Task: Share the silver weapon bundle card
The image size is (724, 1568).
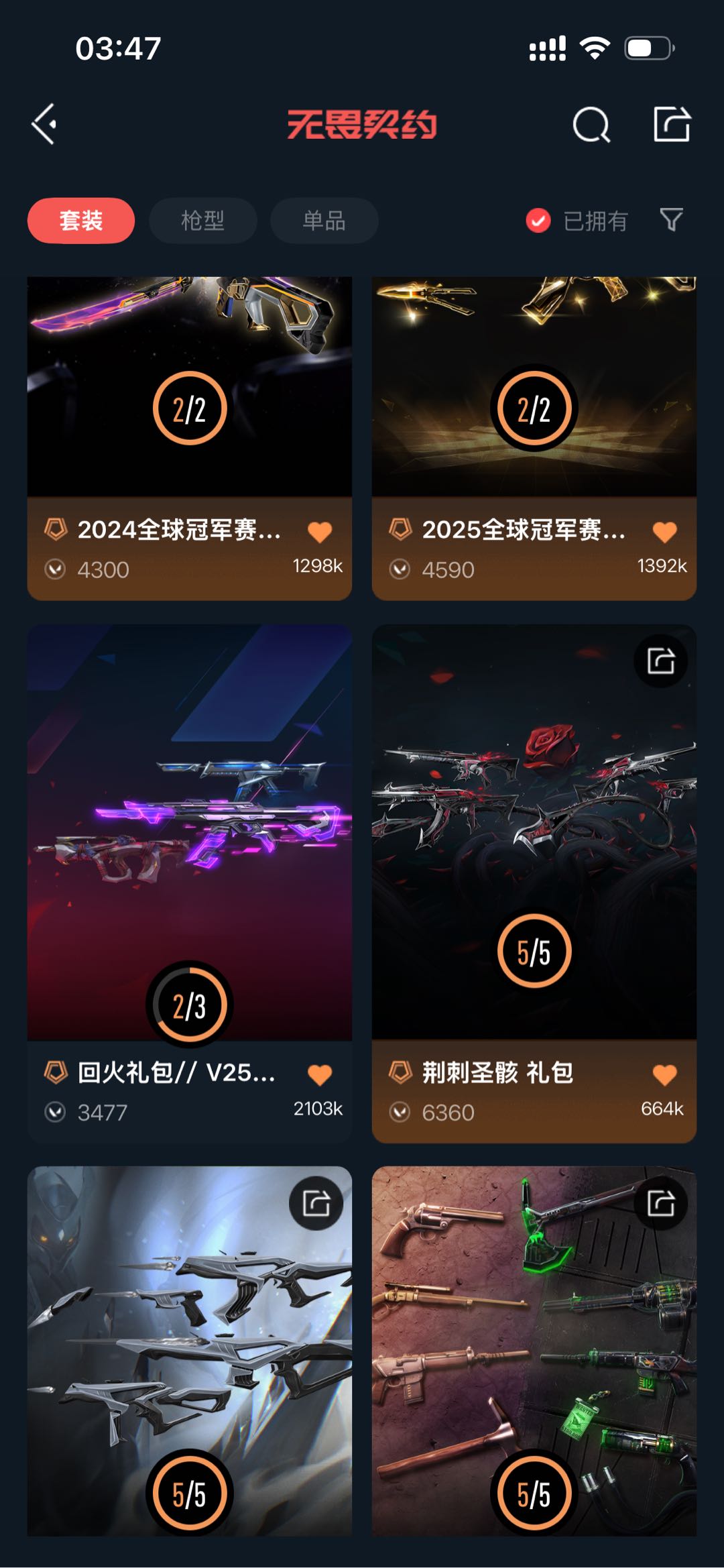Action: [316, 1203]
